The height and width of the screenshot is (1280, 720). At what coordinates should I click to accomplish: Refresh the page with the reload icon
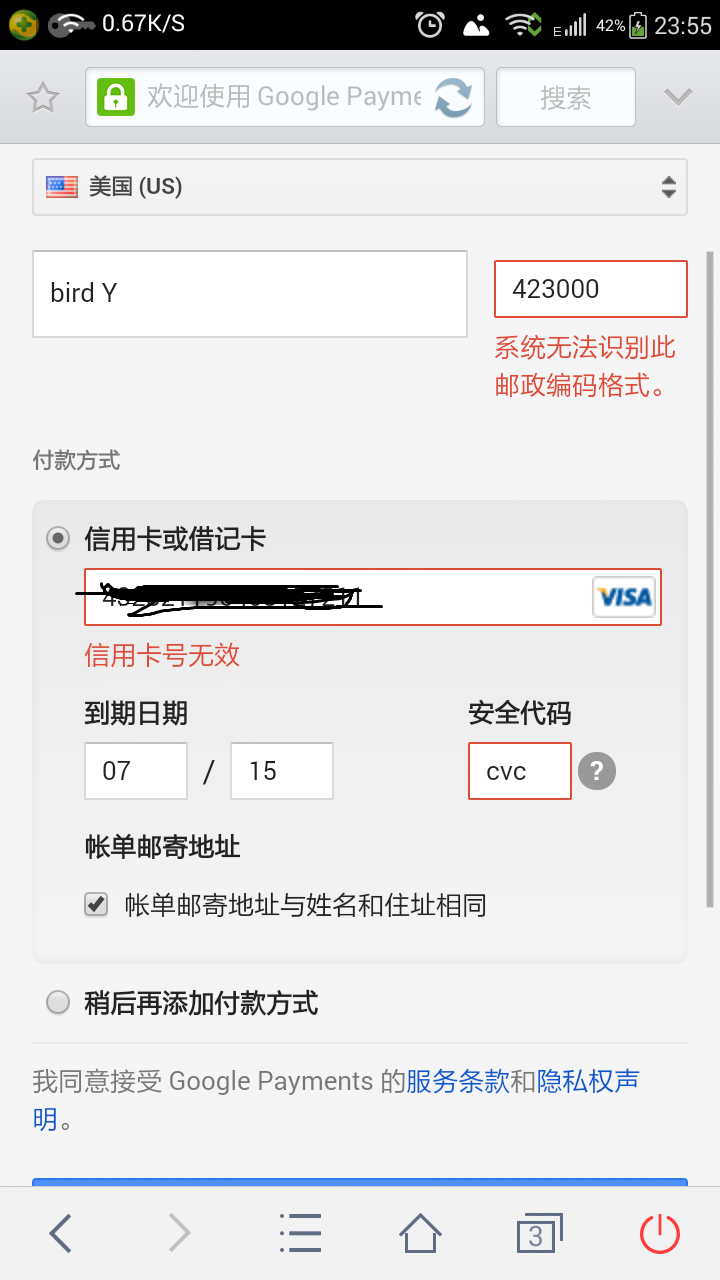[450, 97]
